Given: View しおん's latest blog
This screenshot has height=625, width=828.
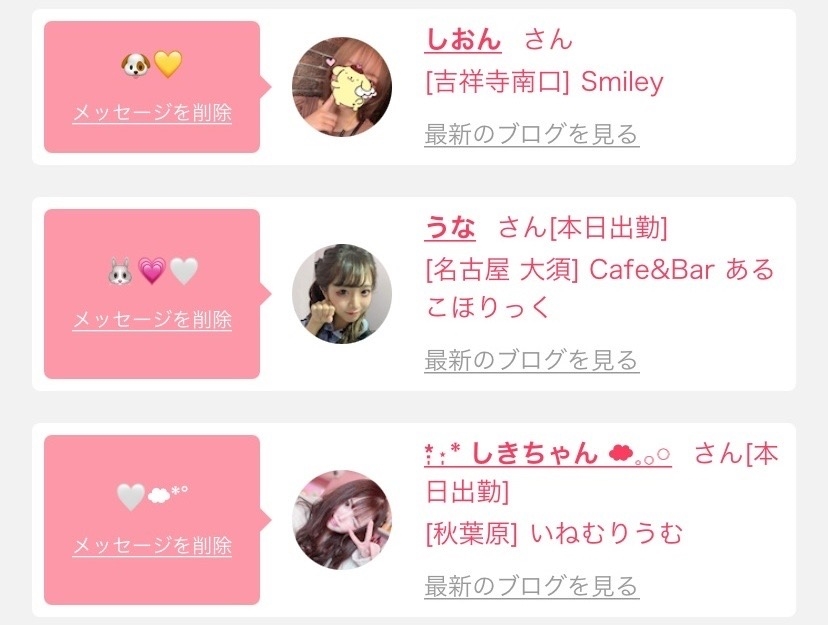Looking at the screenshot, I should [x=531, y=135].
